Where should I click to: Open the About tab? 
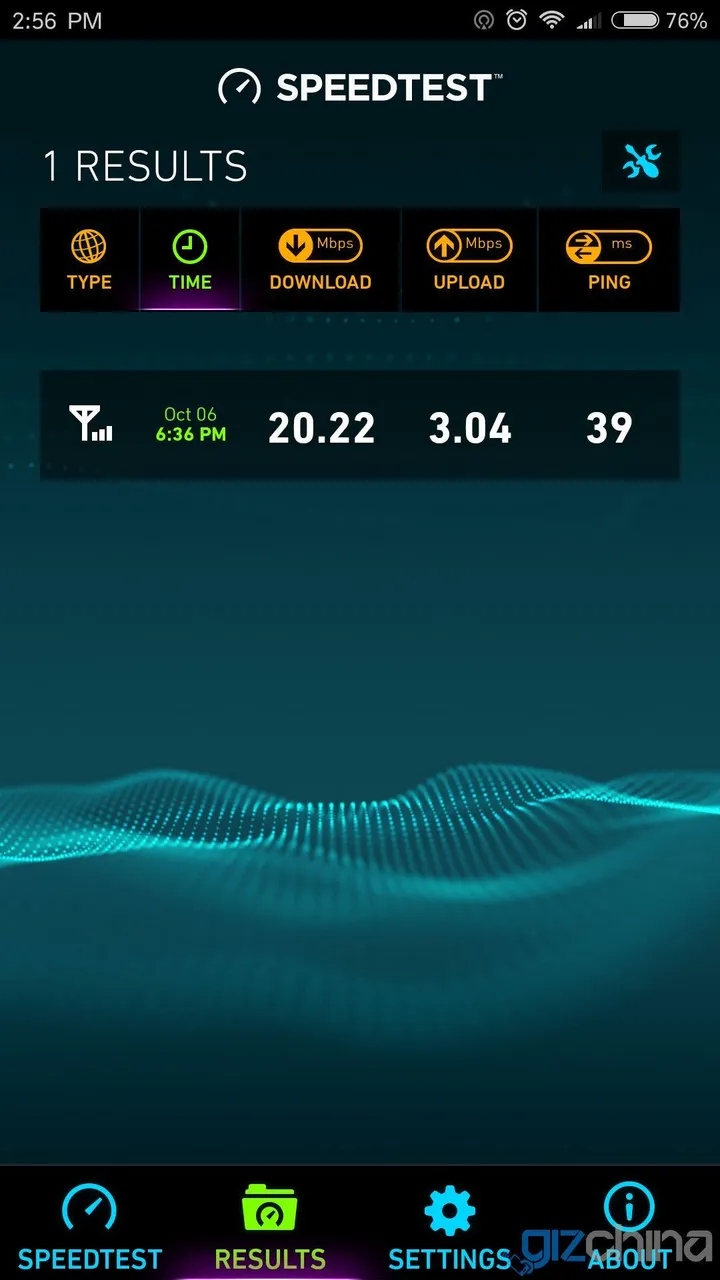630,1226
